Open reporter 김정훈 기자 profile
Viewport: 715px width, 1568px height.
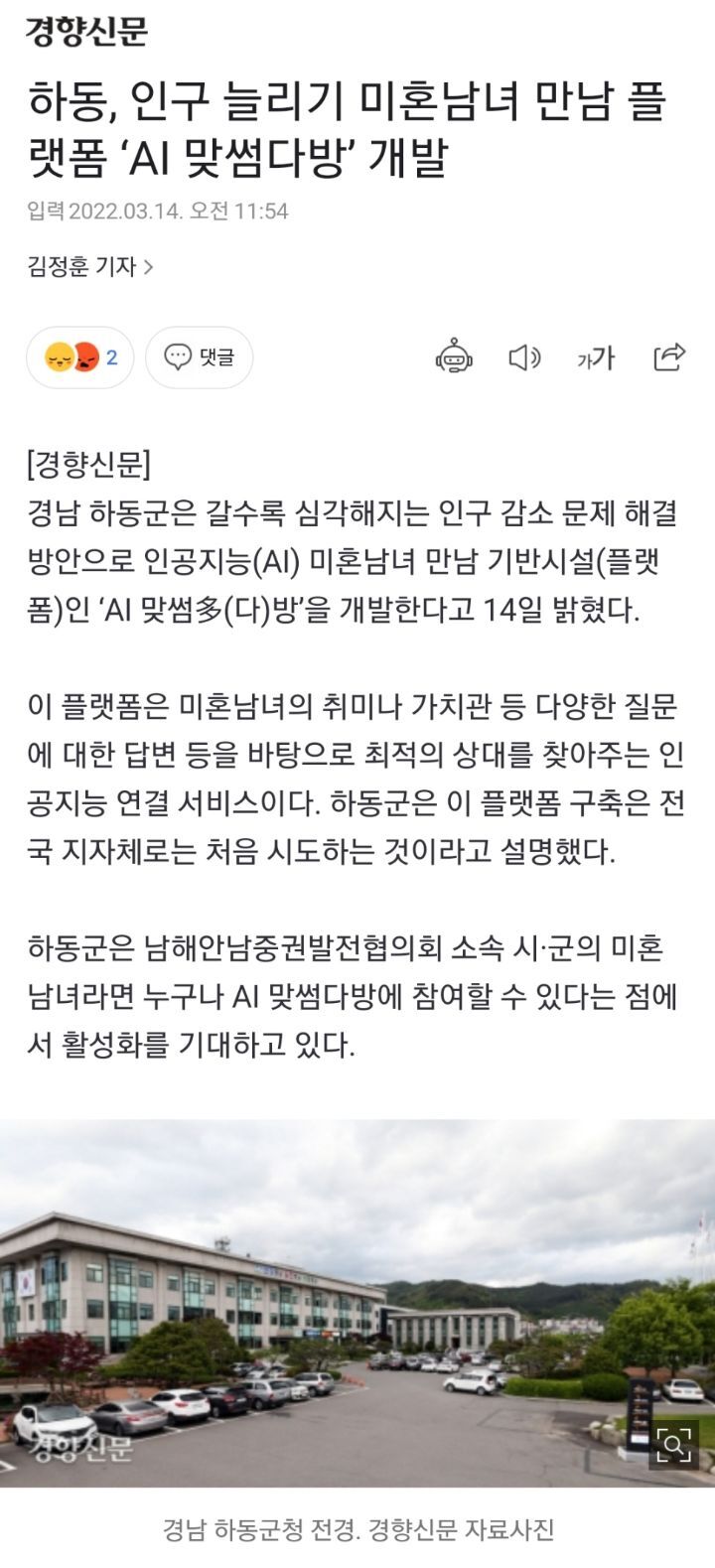tap(89, 266)
